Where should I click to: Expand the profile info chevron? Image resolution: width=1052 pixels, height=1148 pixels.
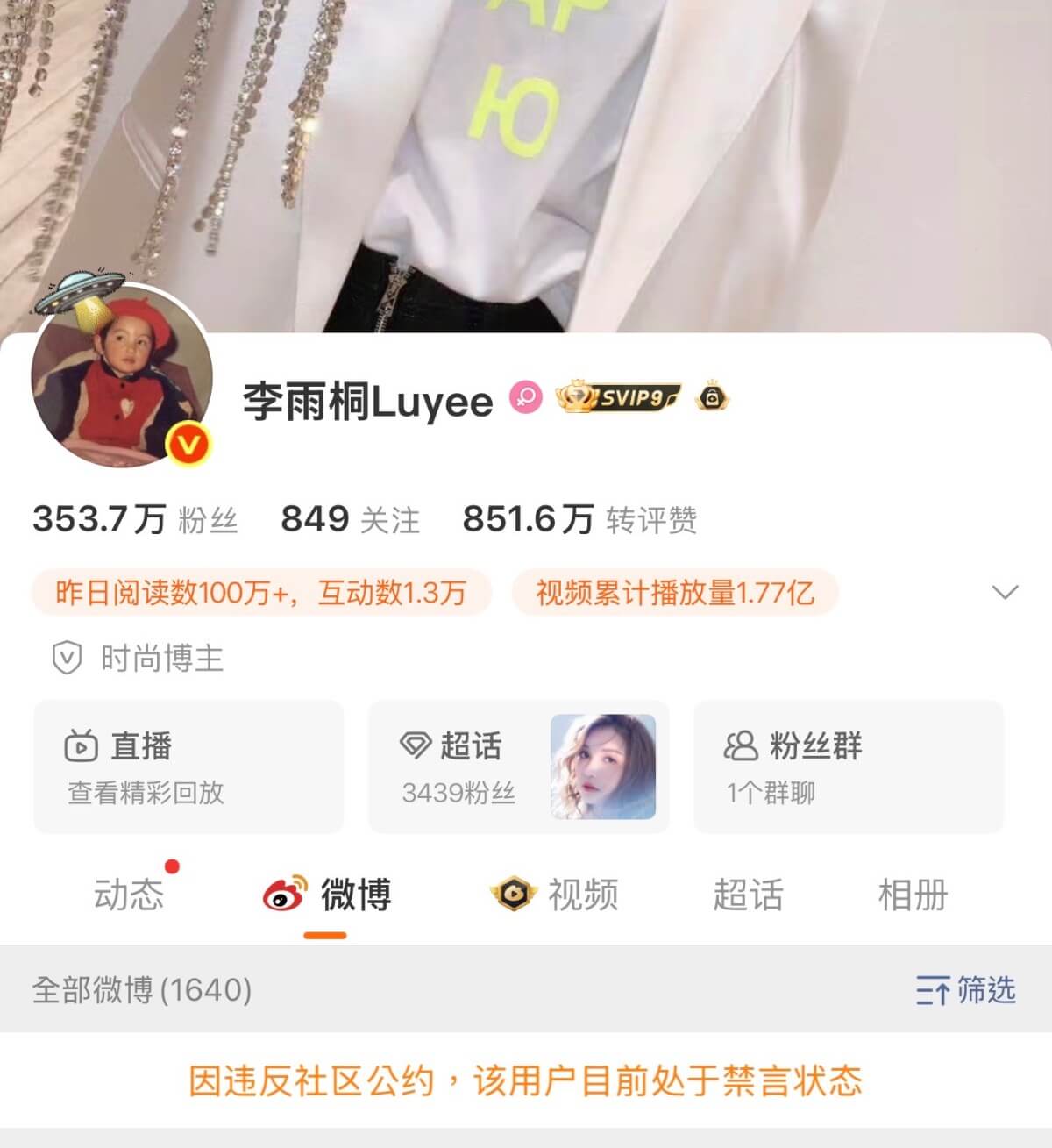1005,592
